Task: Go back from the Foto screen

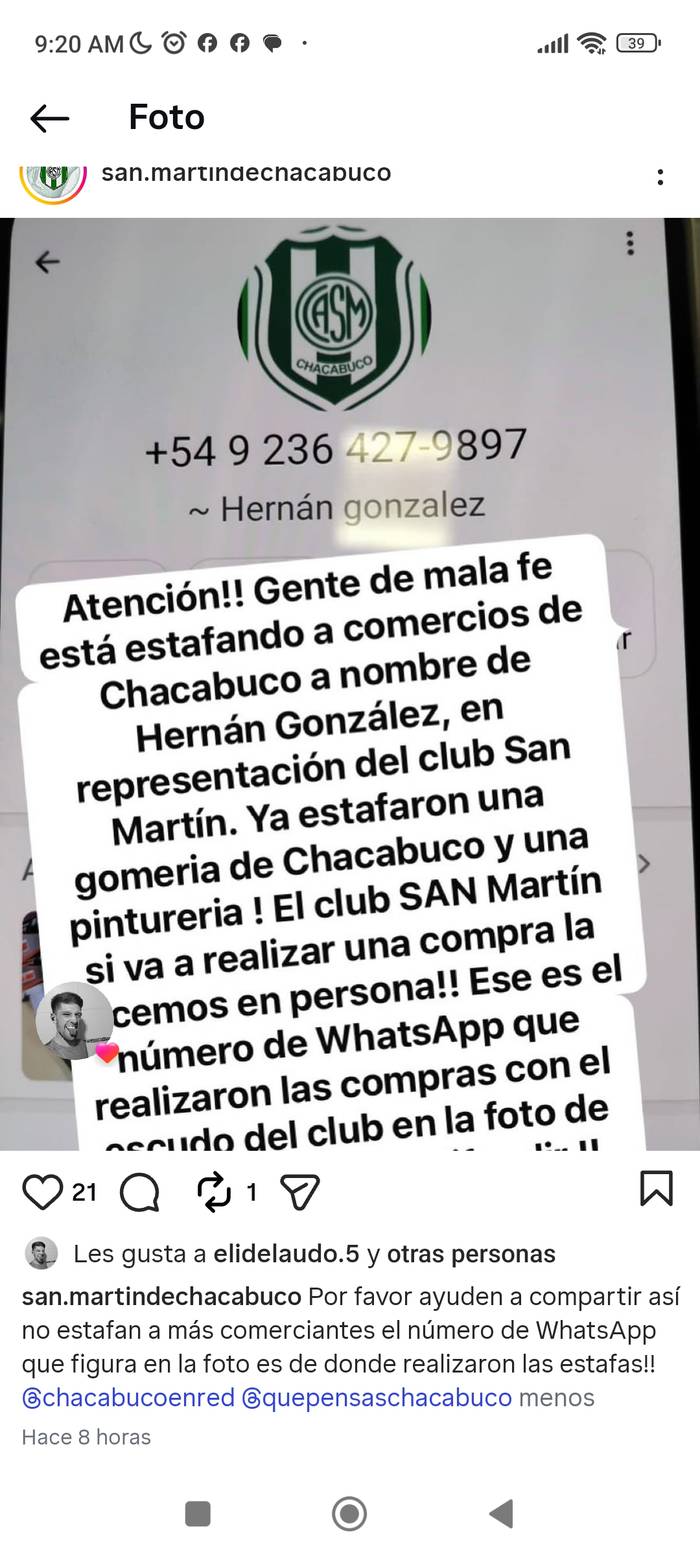Action: click(x=49, y=118)
